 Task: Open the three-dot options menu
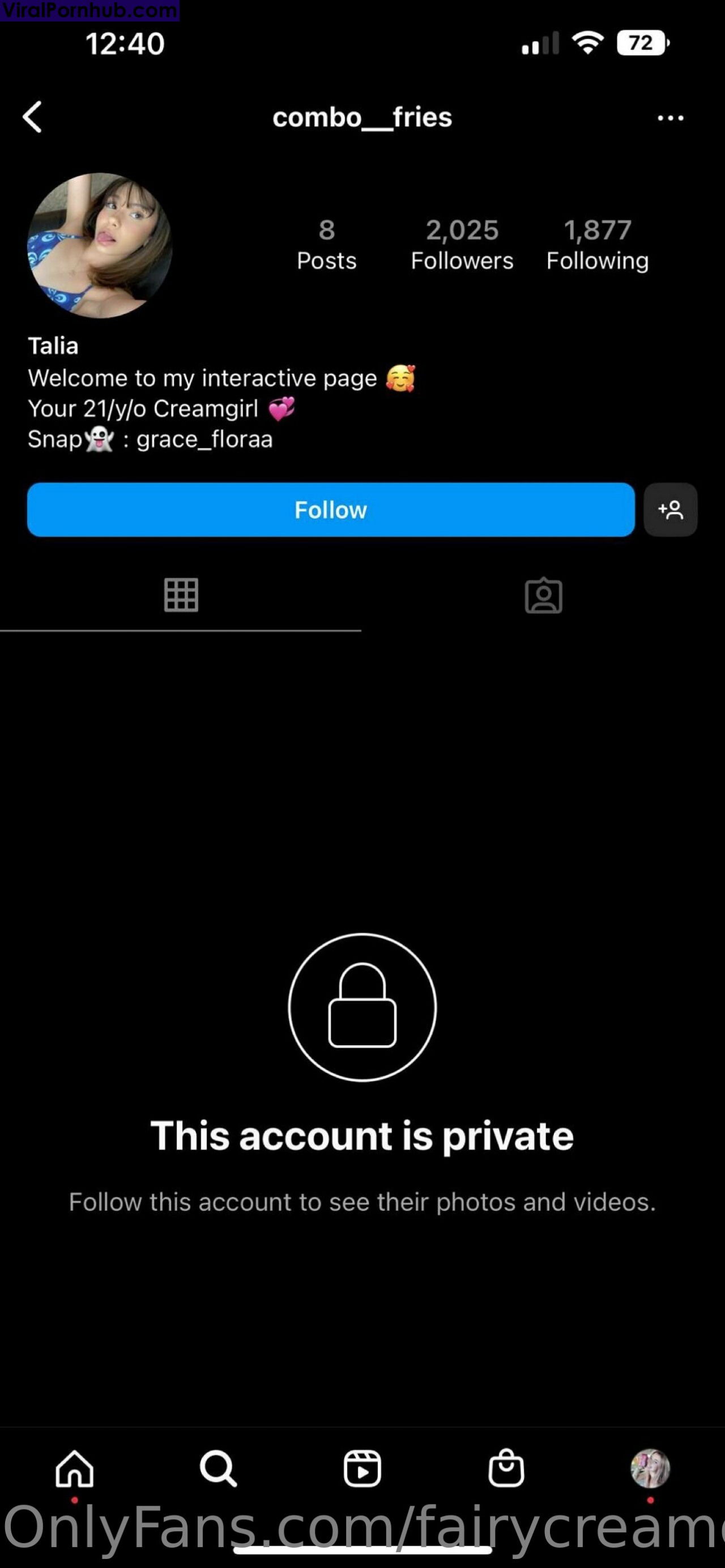(x=670, y=118)
